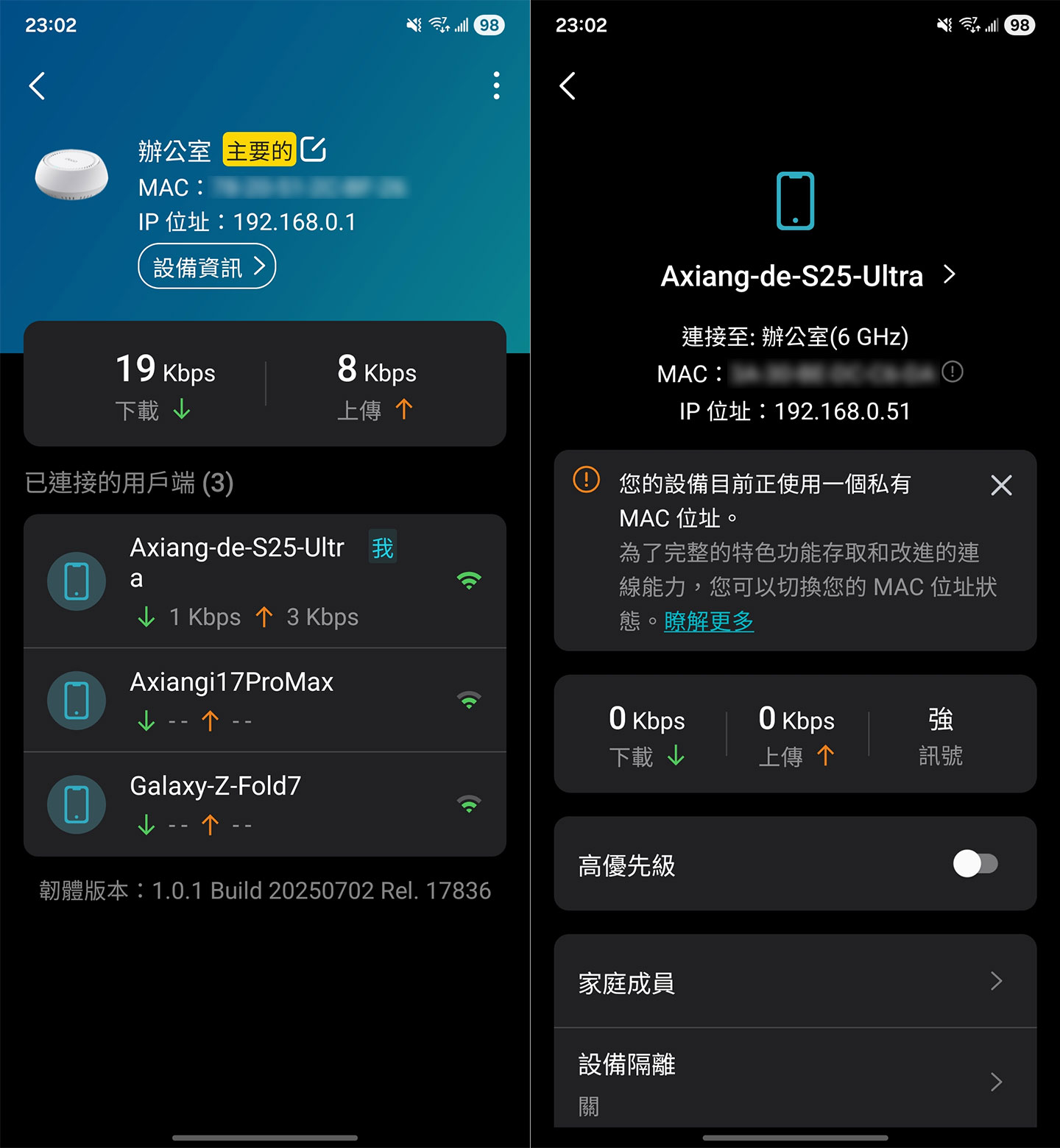
Task: Click the router device thumbnail icon
Action: pos(71,175)
